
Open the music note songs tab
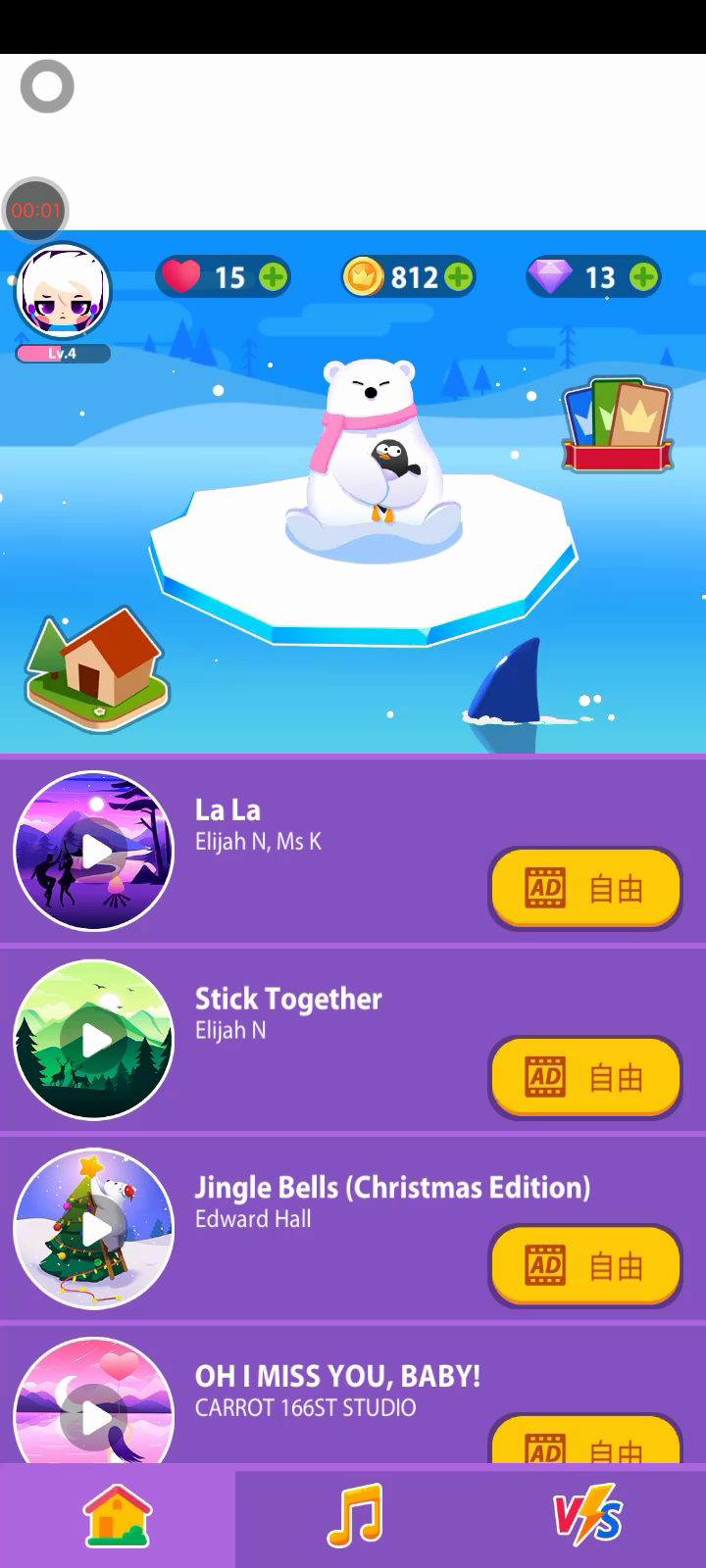pyautogui.click(x=354, y=1516)
